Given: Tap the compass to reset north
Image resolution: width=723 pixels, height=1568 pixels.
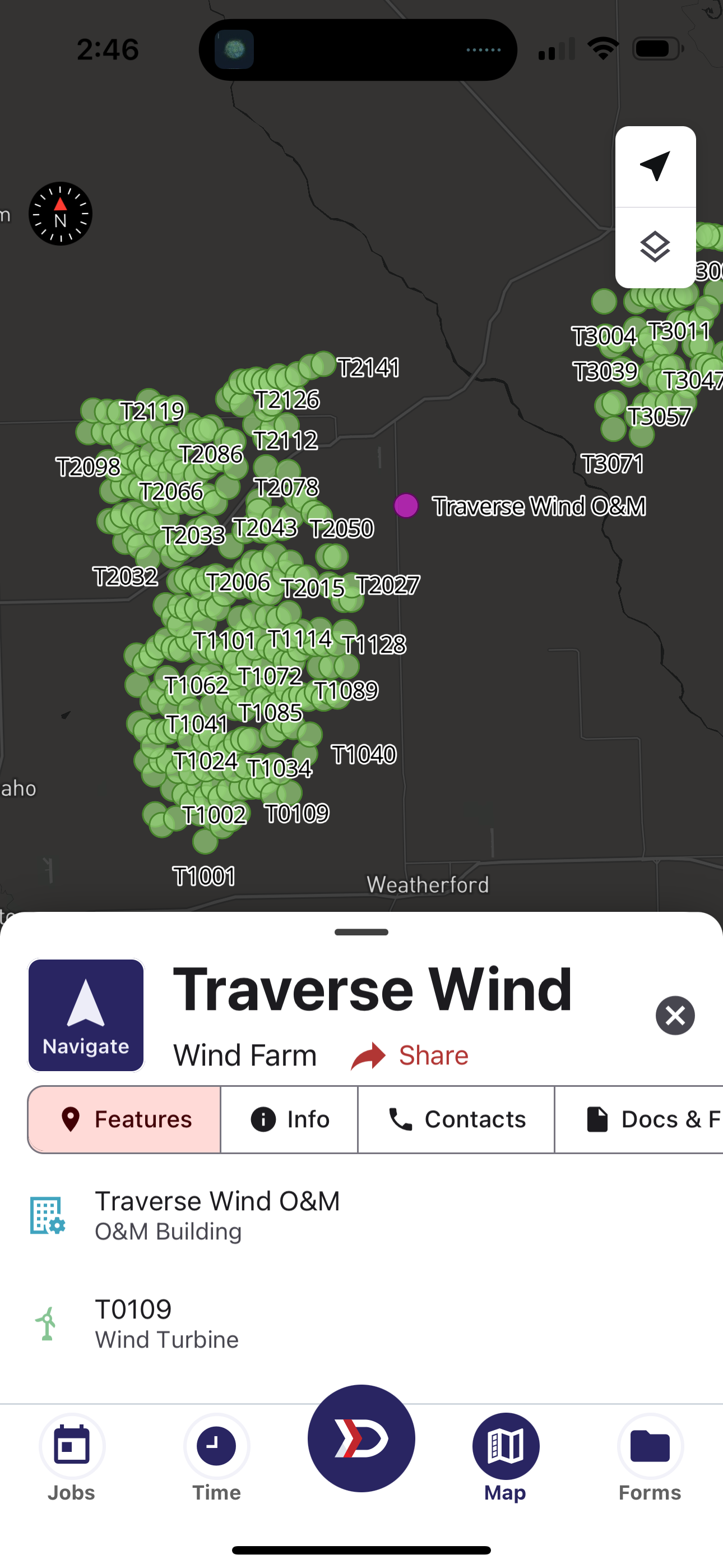Looking at the screenshot, I should tap(61, 214).
